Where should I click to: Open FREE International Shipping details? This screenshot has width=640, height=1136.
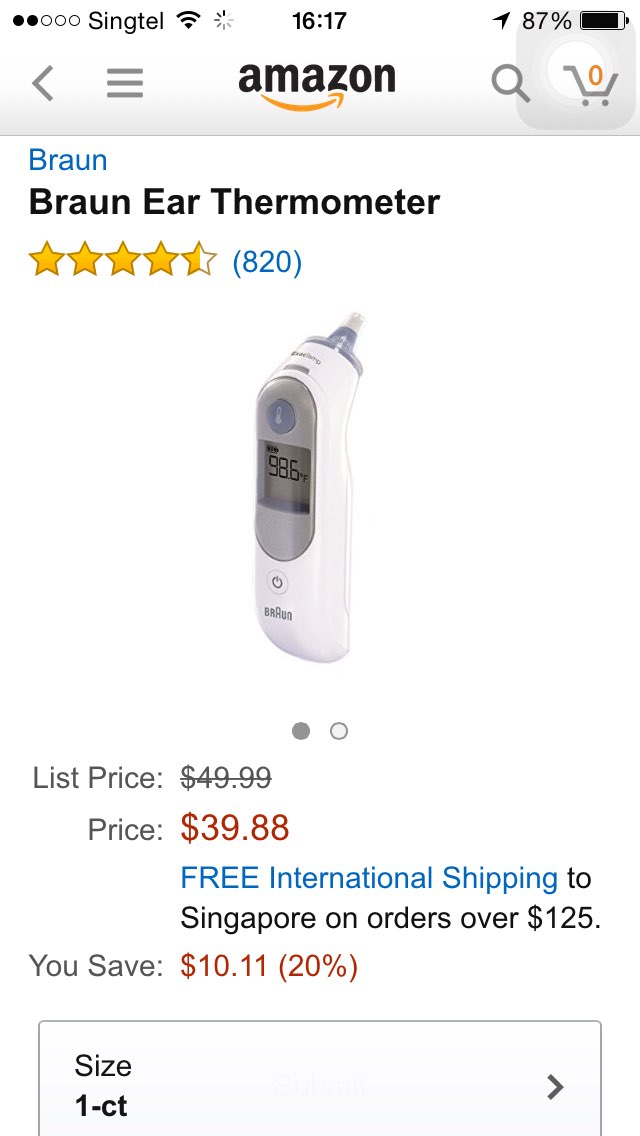[x=369, y=878]
